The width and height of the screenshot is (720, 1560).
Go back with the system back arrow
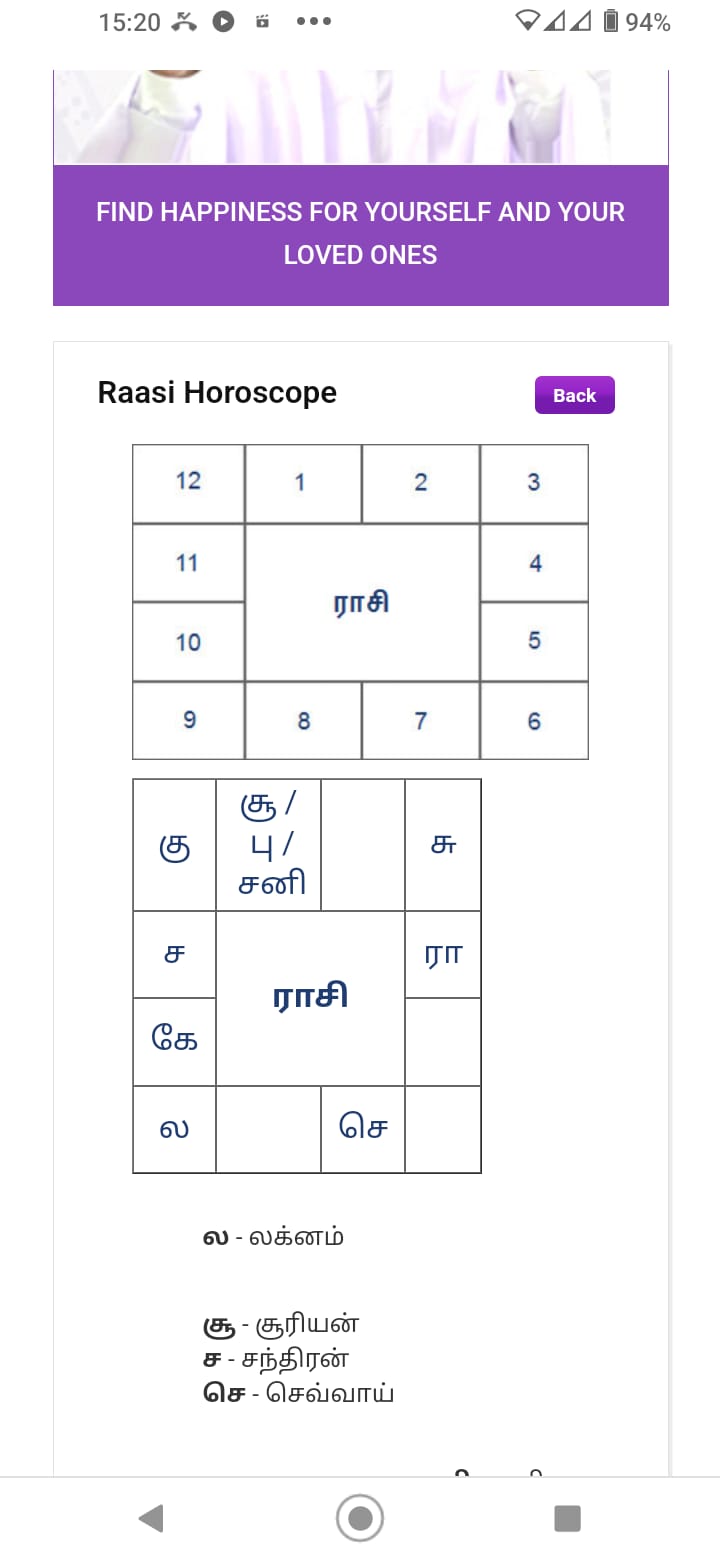pyautogui.click(x=151, y=1518)
